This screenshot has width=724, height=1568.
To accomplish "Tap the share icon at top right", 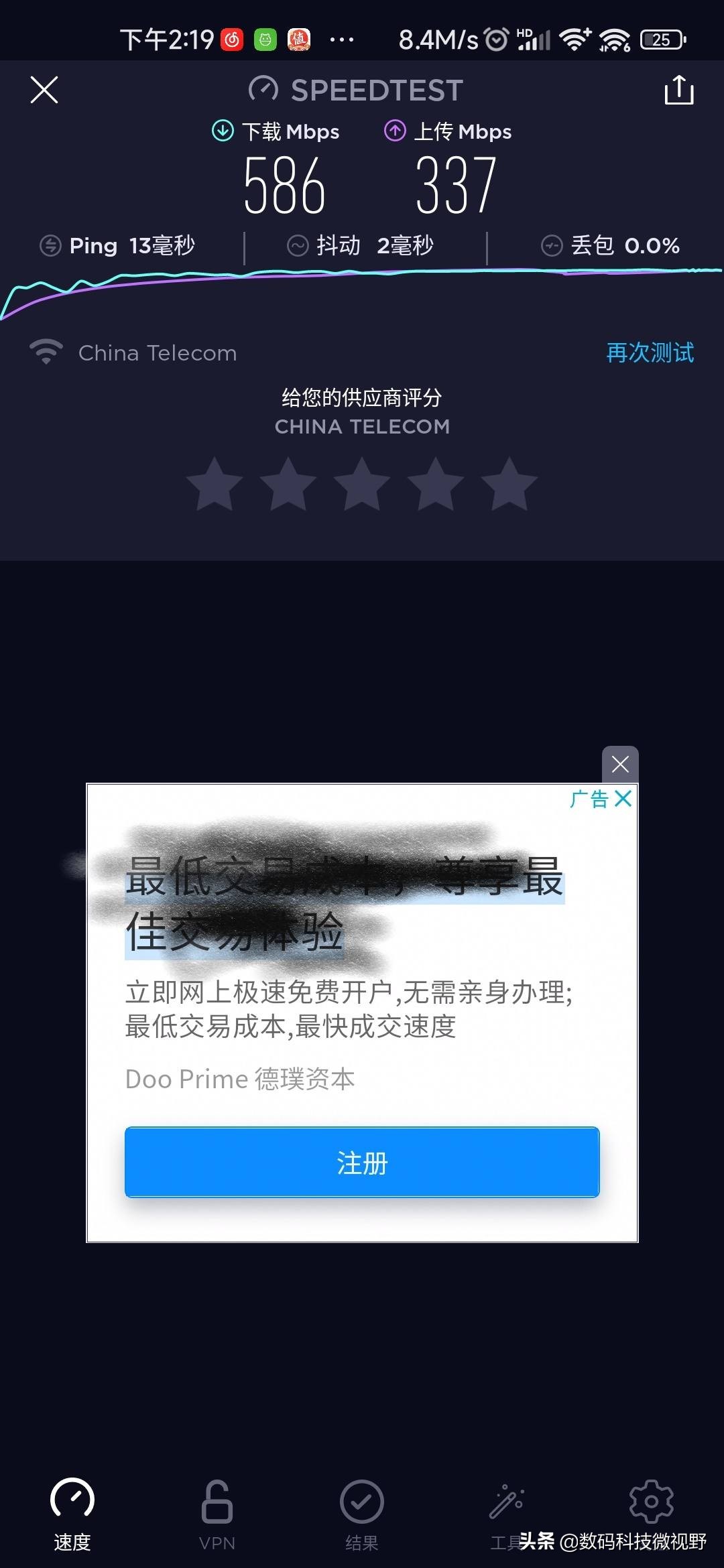I will (x=680, y=90).
